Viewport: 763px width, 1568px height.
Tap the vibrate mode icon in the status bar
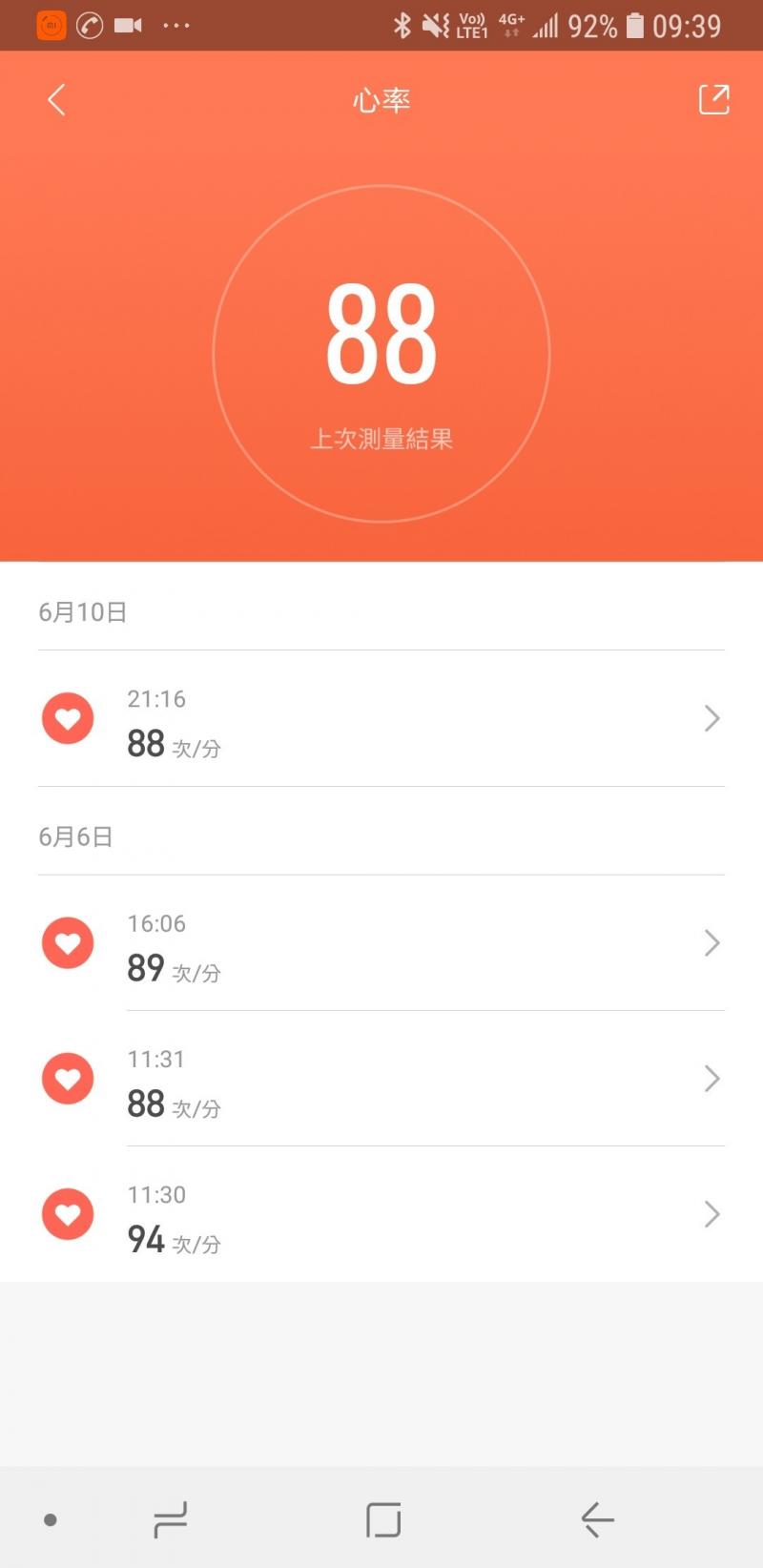tap(434, 26)
